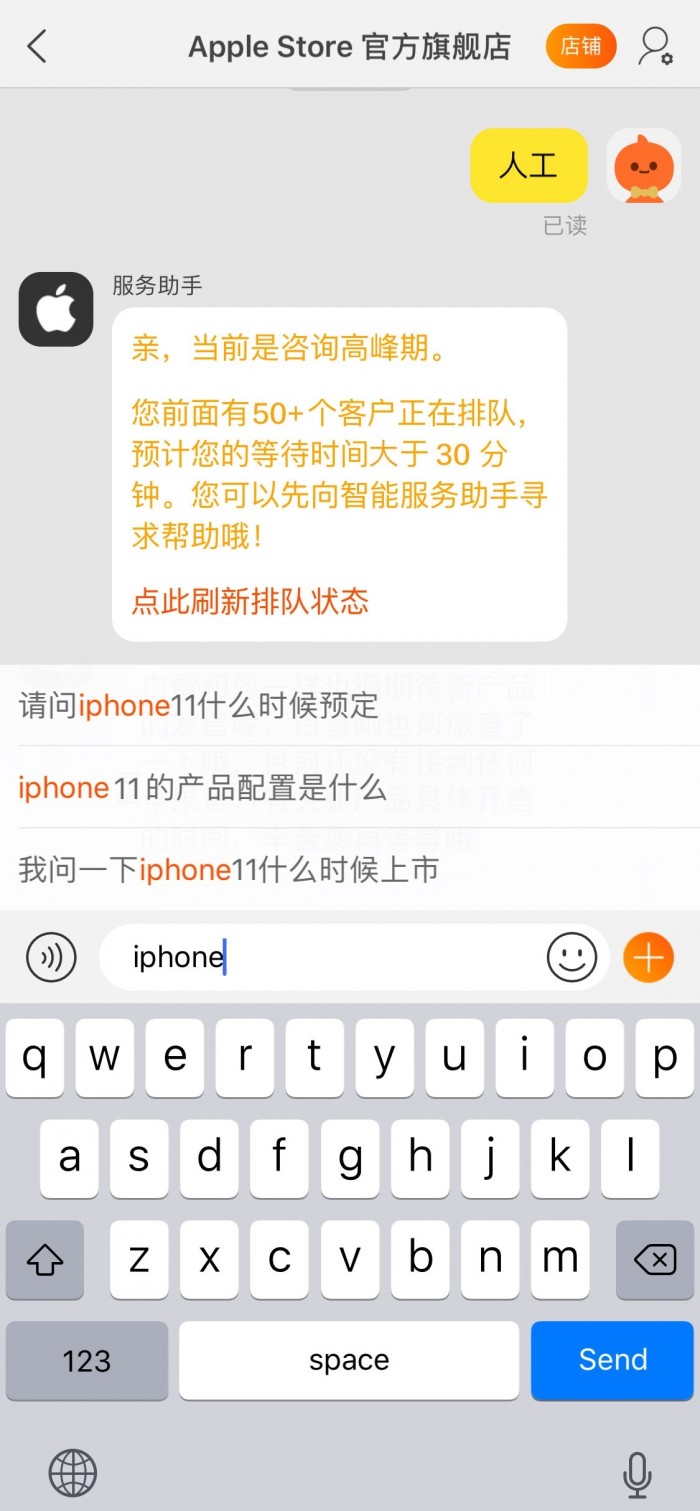Select suggestion 我问一下iphone11什么时候上市

coord(228,869)
